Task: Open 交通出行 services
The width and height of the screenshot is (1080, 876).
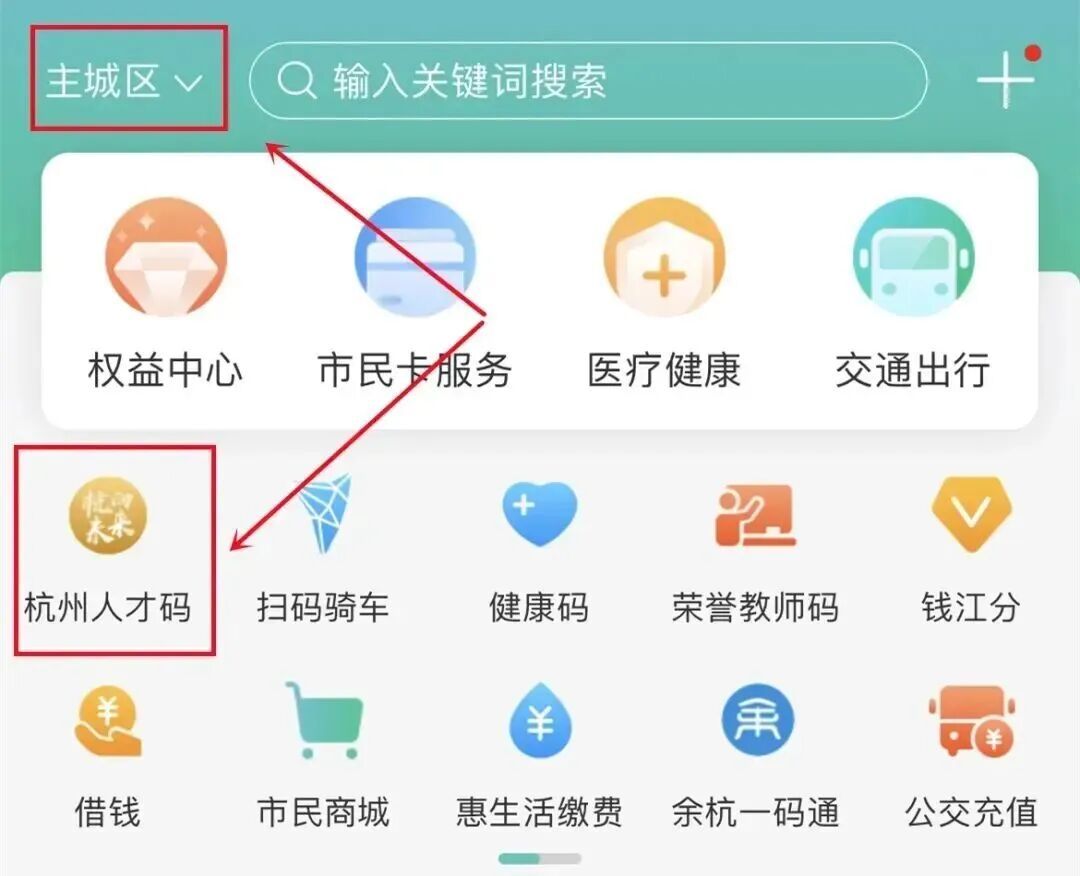Action: tap(913, 292)
